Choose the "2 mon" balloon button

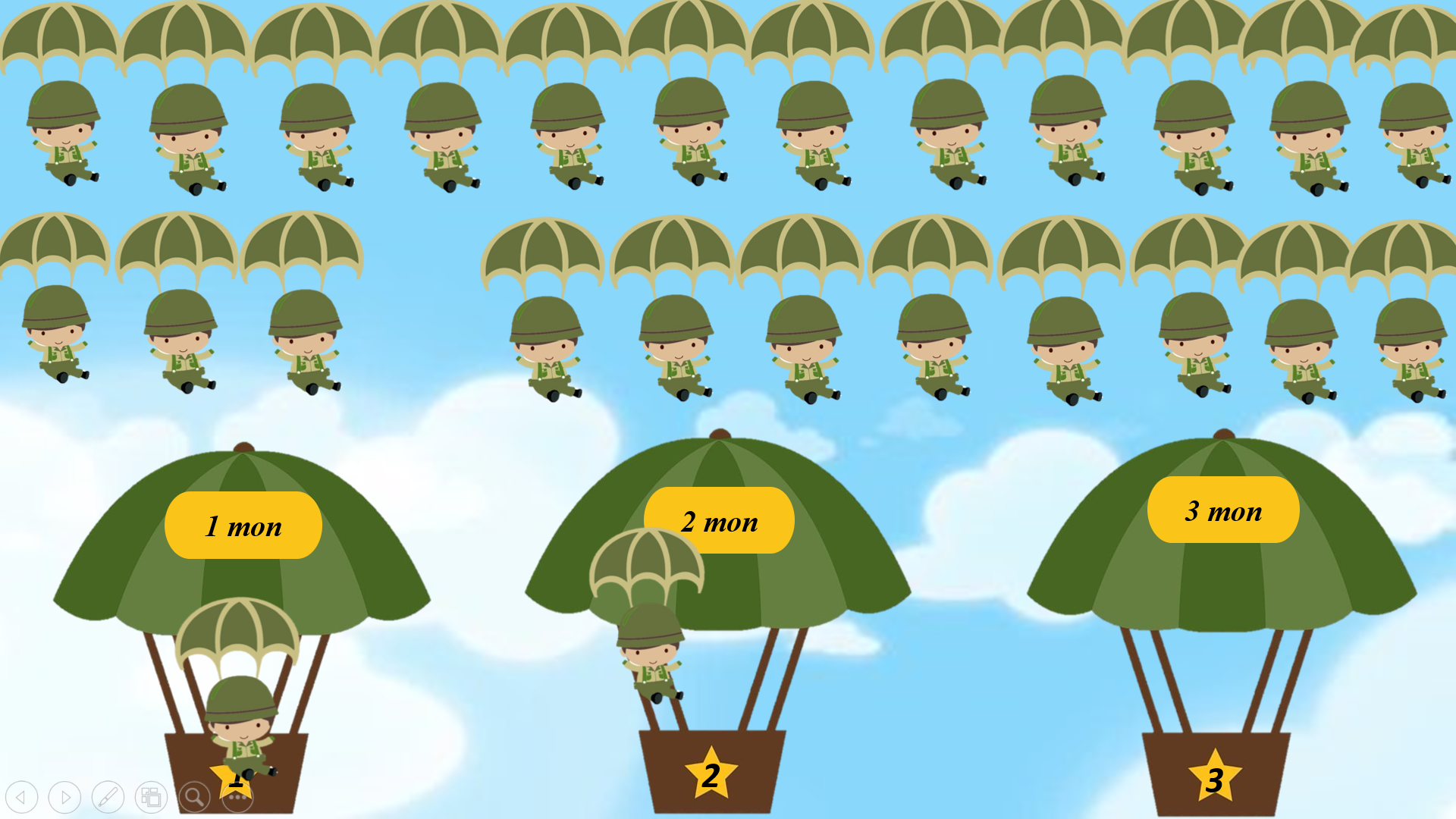719,521
